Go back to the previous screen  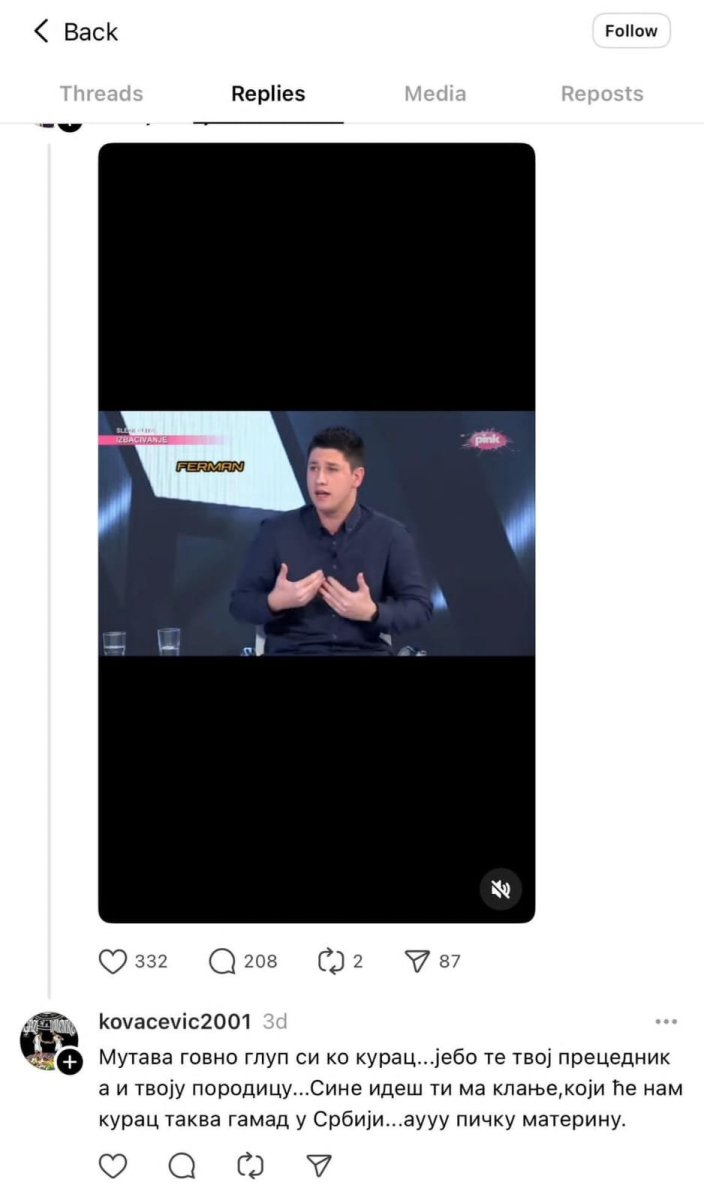75,32
